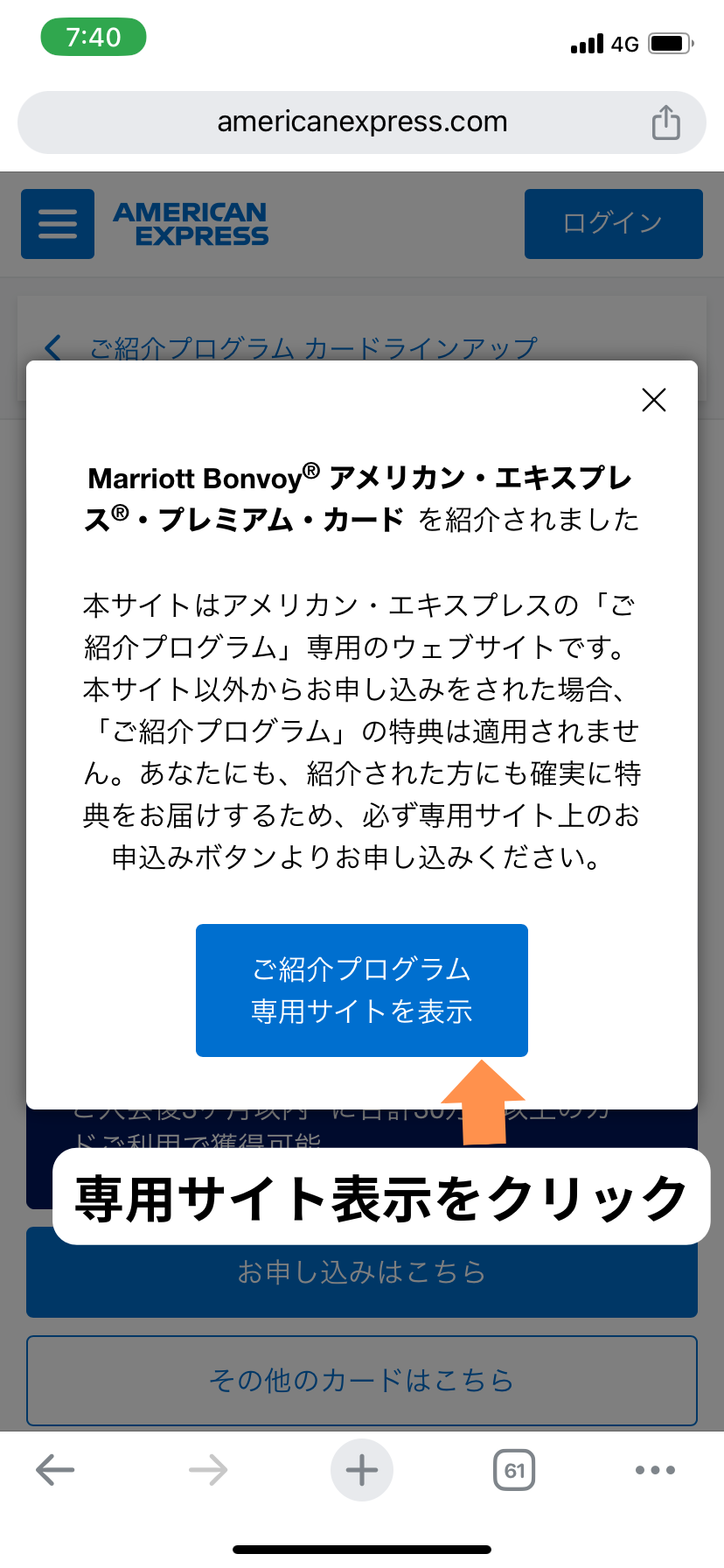Screen dimensions: 724x1568
Task: Tap the americanexpress.com address bar
Action: click(x=362, y=122)
